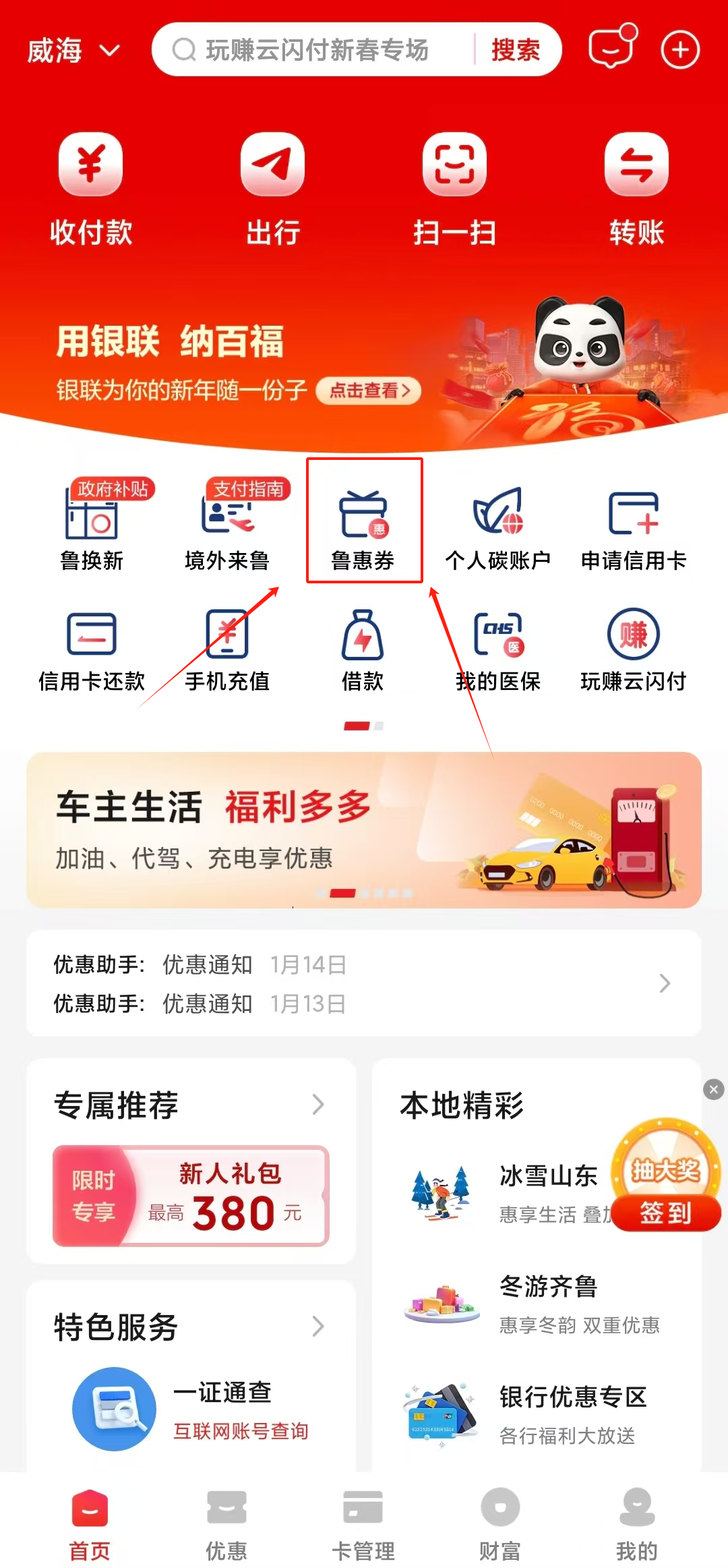This screenshot has width=728, height=1568.
Task: Open the messages icon with red dot
Action: click(611, 49)
